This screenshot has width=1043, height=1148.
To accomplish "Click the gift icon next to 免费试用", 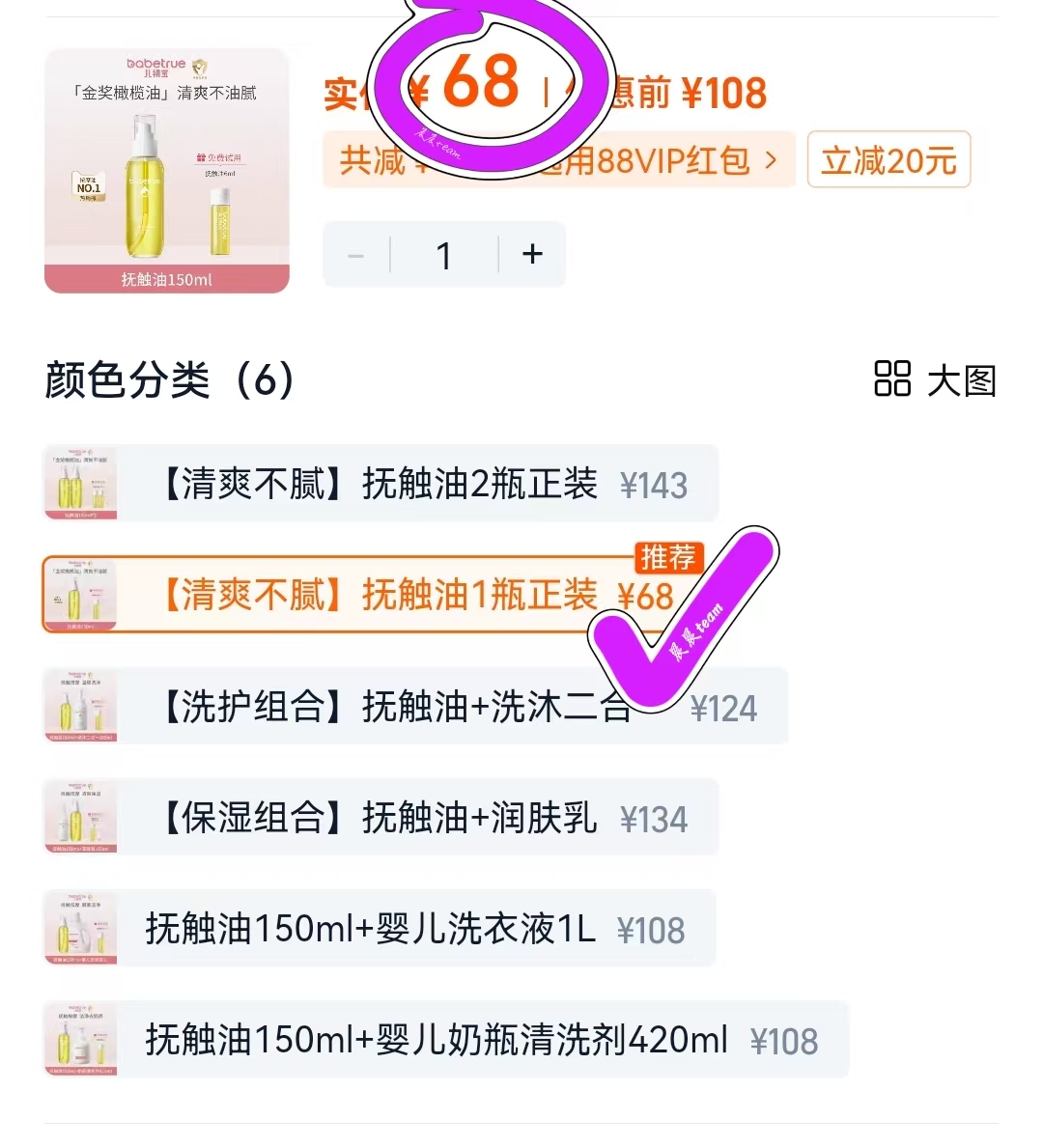I will (200, 156).
